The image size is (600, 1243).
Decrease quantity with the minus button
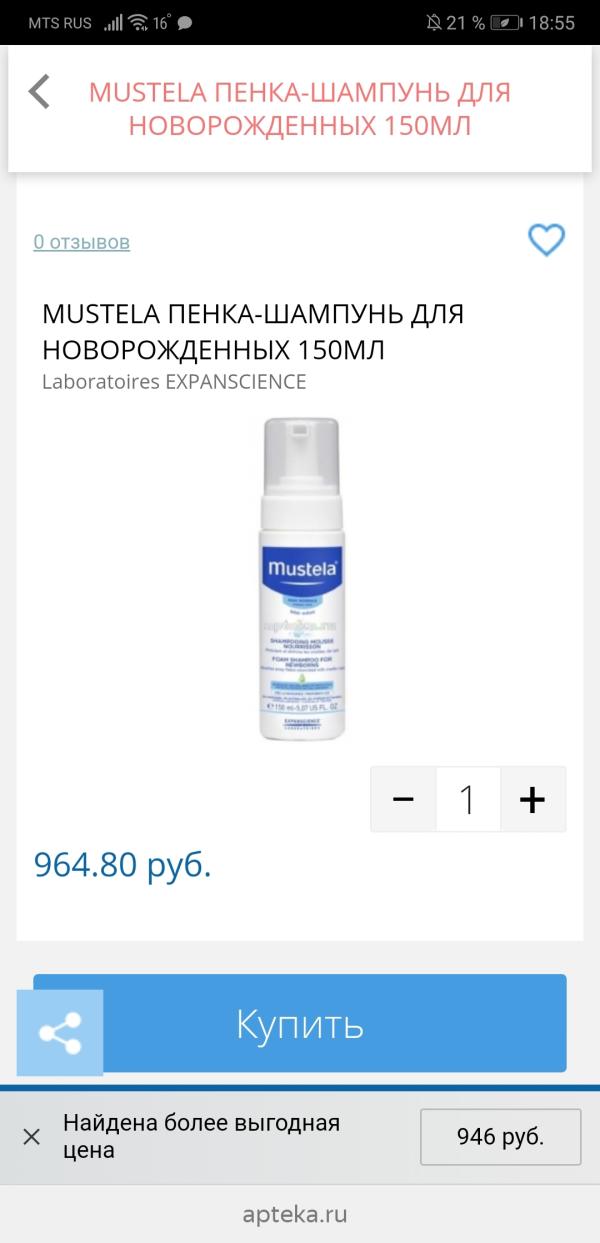click(403, 799)
